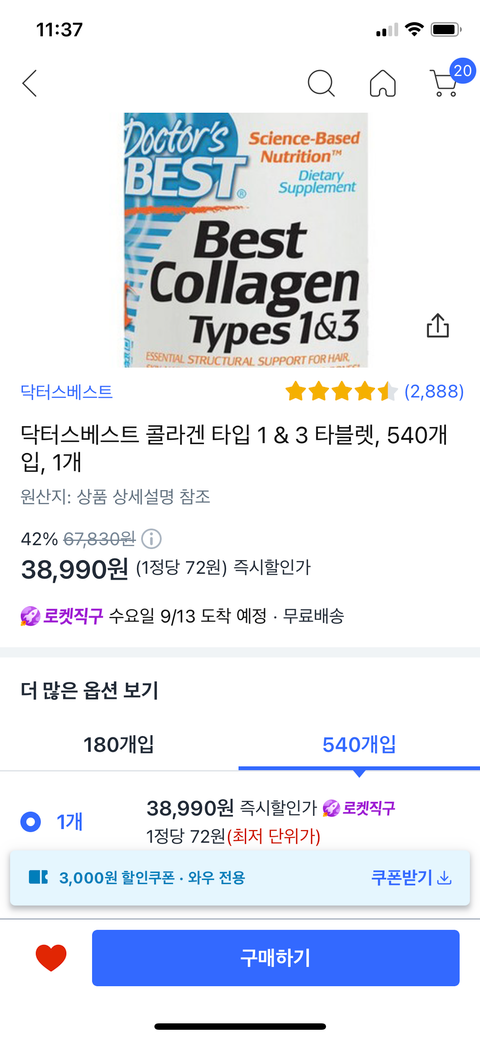Image resolution: width=480 pixels, height=1040 pixels.
Task: View the 2,888 star reviews
Action: pos(375,392)
